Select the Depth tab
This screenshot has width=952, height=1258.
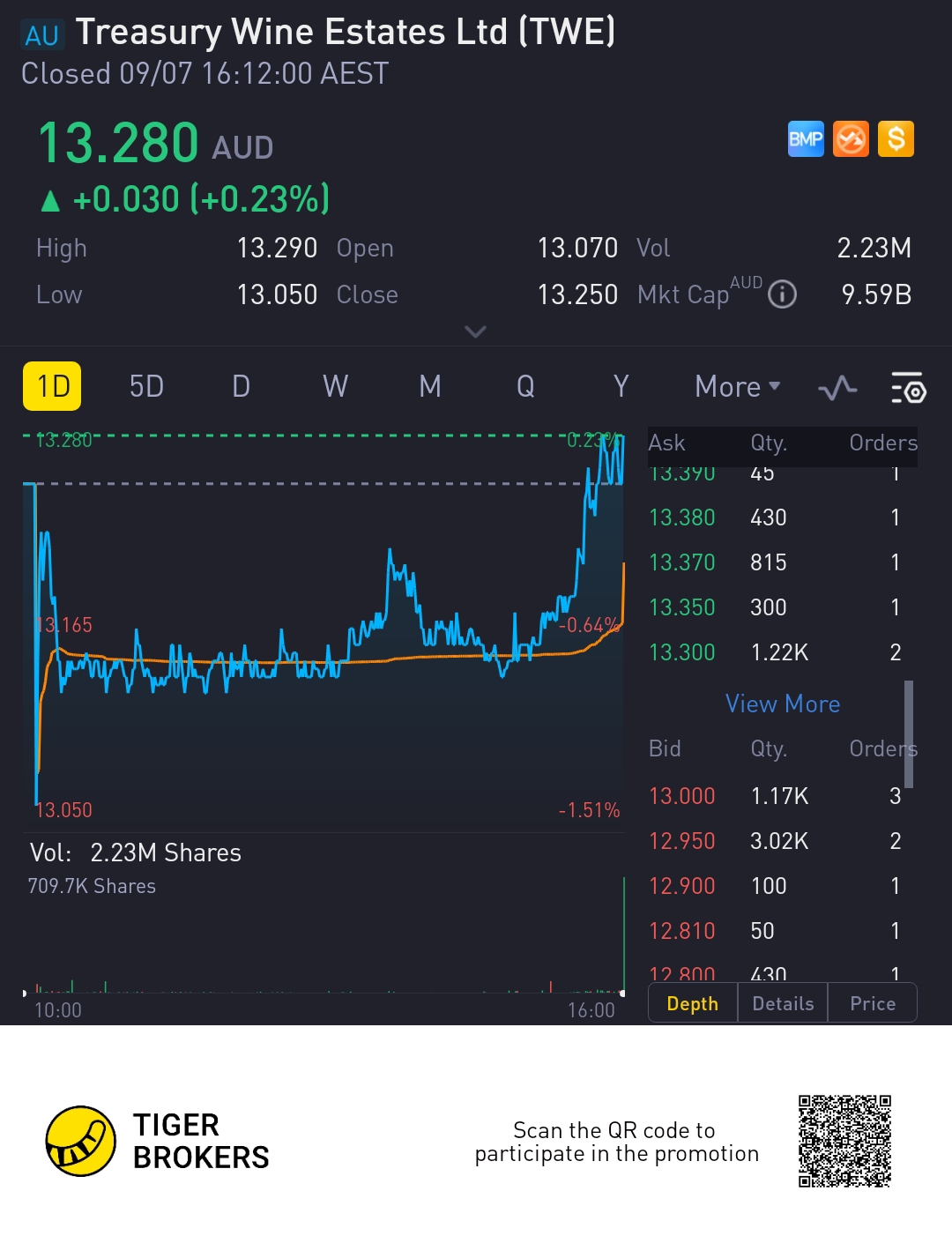[693, 1003]
